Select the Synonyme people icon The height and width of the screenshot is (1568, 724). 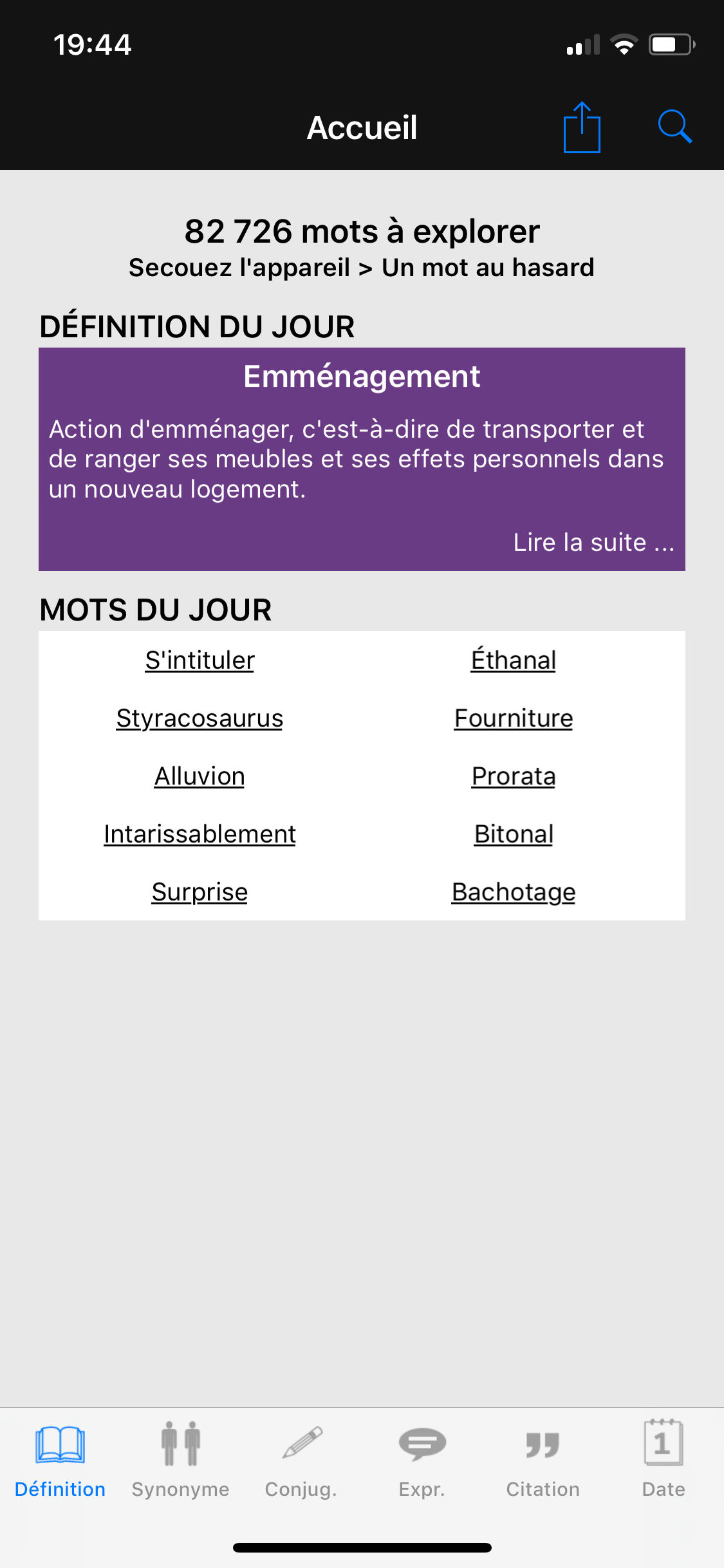pyautogui.click(x=181, y=1444)
